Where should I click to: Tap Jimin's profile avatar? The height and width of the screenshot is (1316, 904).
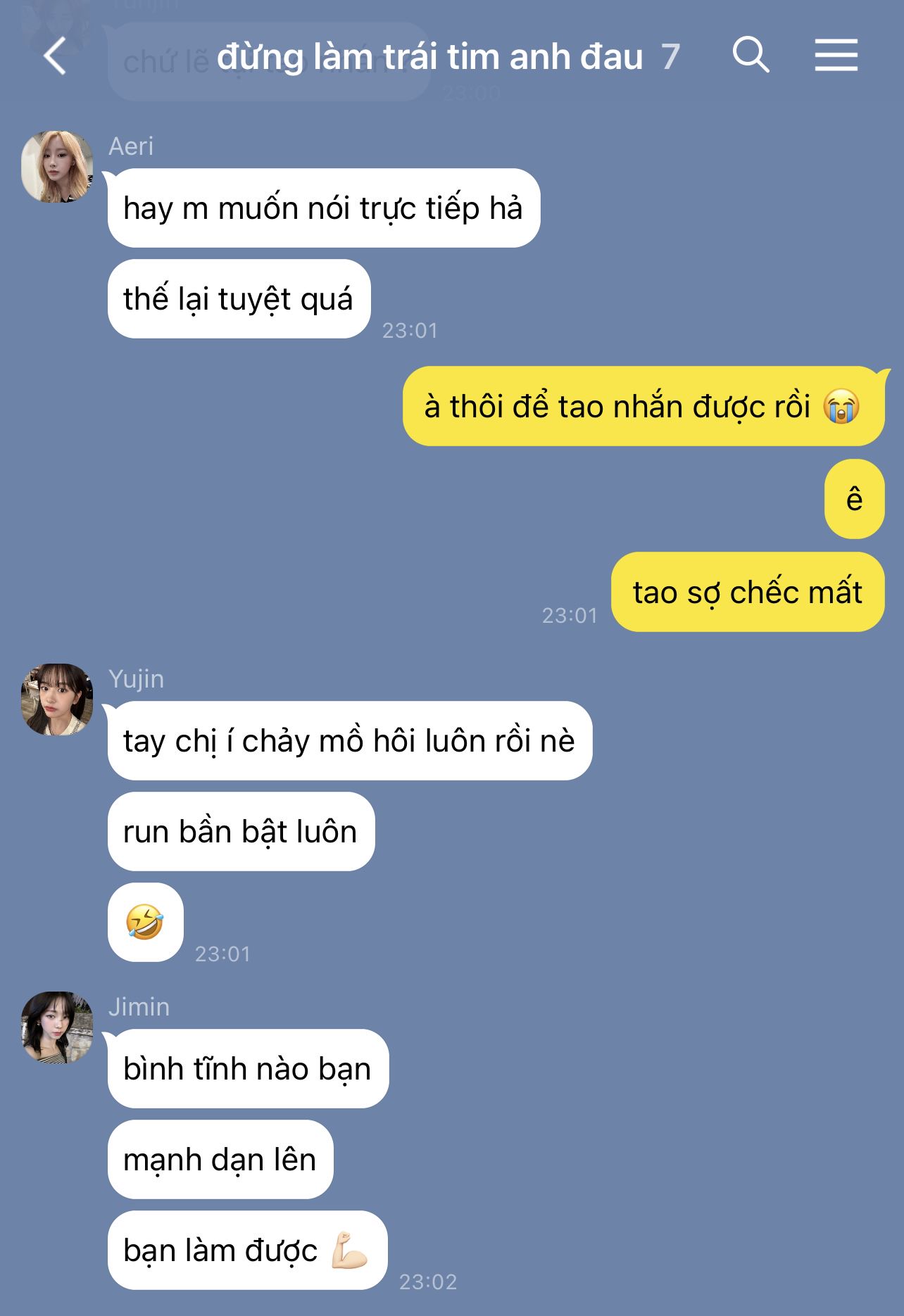tap(57, 1027)
